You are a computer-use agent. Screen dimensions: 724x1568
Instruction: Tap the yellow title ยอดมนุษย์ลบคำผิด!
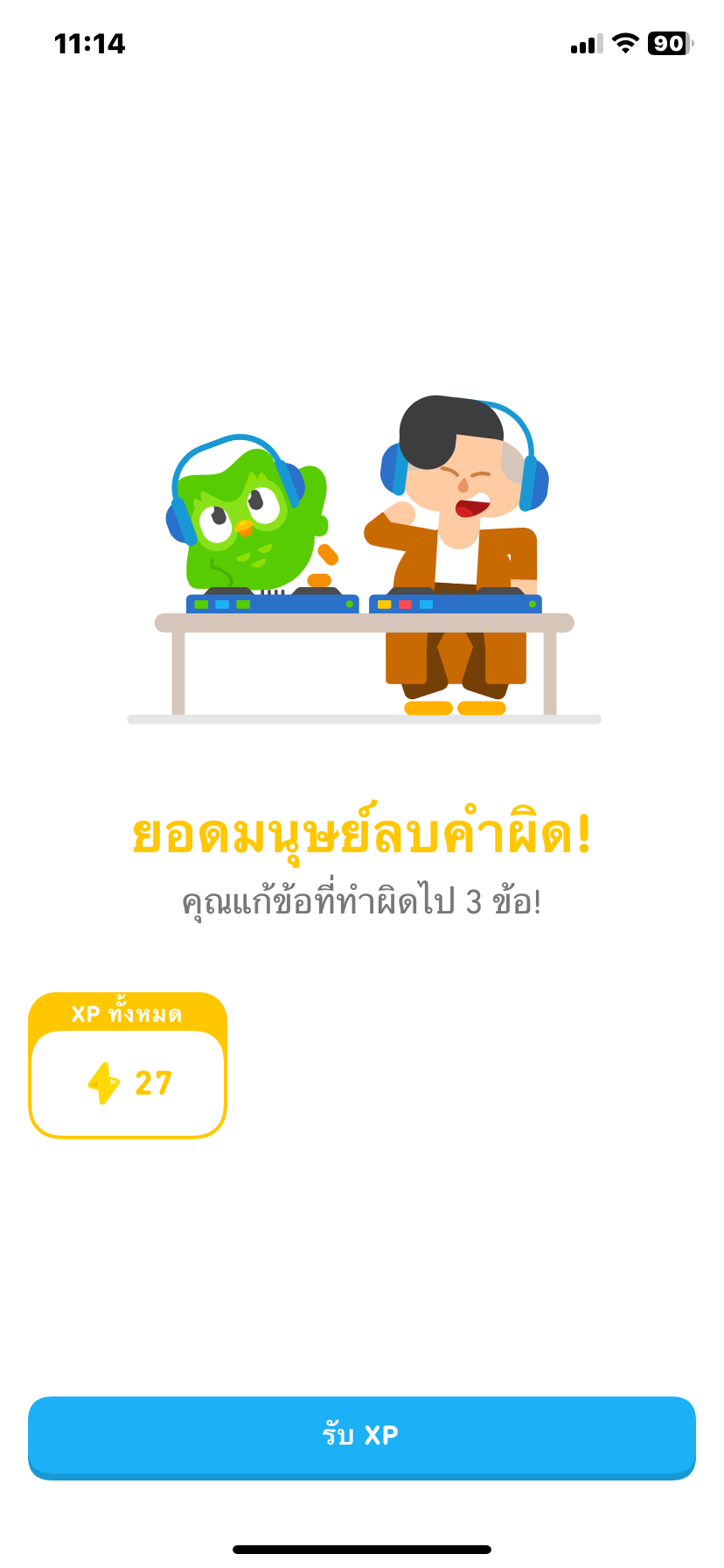(362, 836)
